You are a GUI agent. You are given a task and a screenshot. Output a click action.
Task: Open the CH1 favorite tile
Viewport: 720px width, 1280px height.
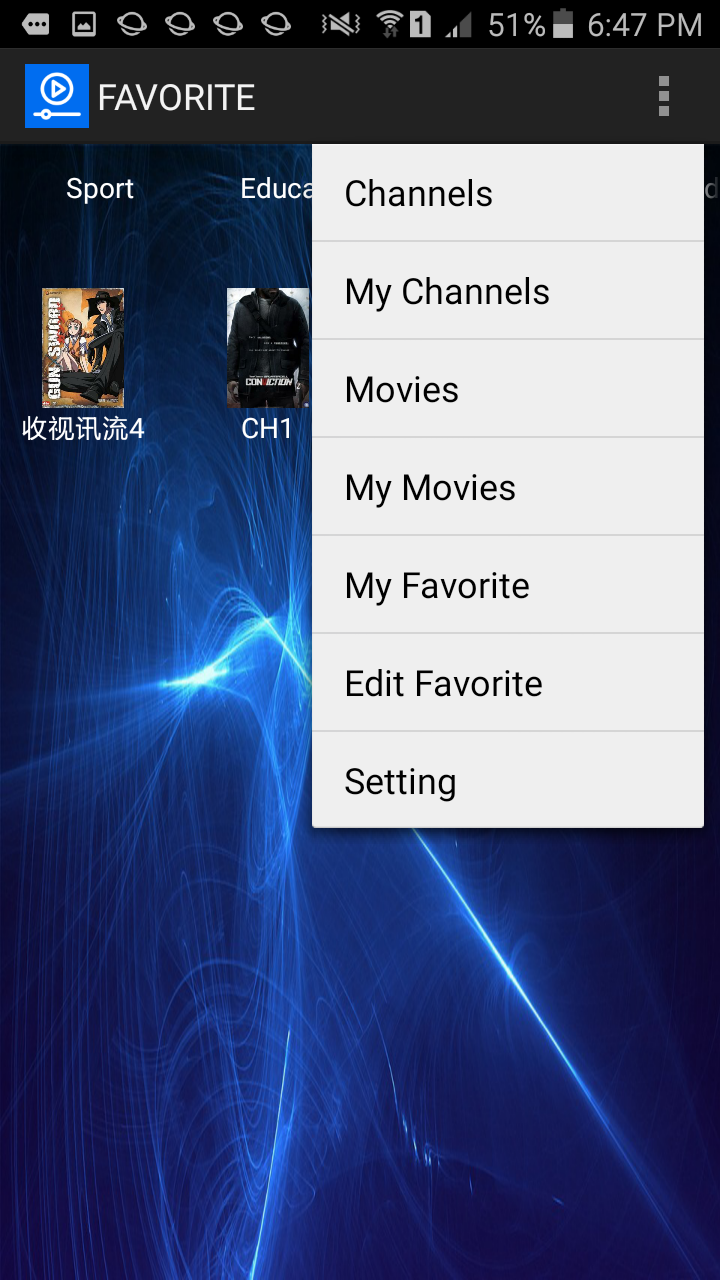(267, 365)
